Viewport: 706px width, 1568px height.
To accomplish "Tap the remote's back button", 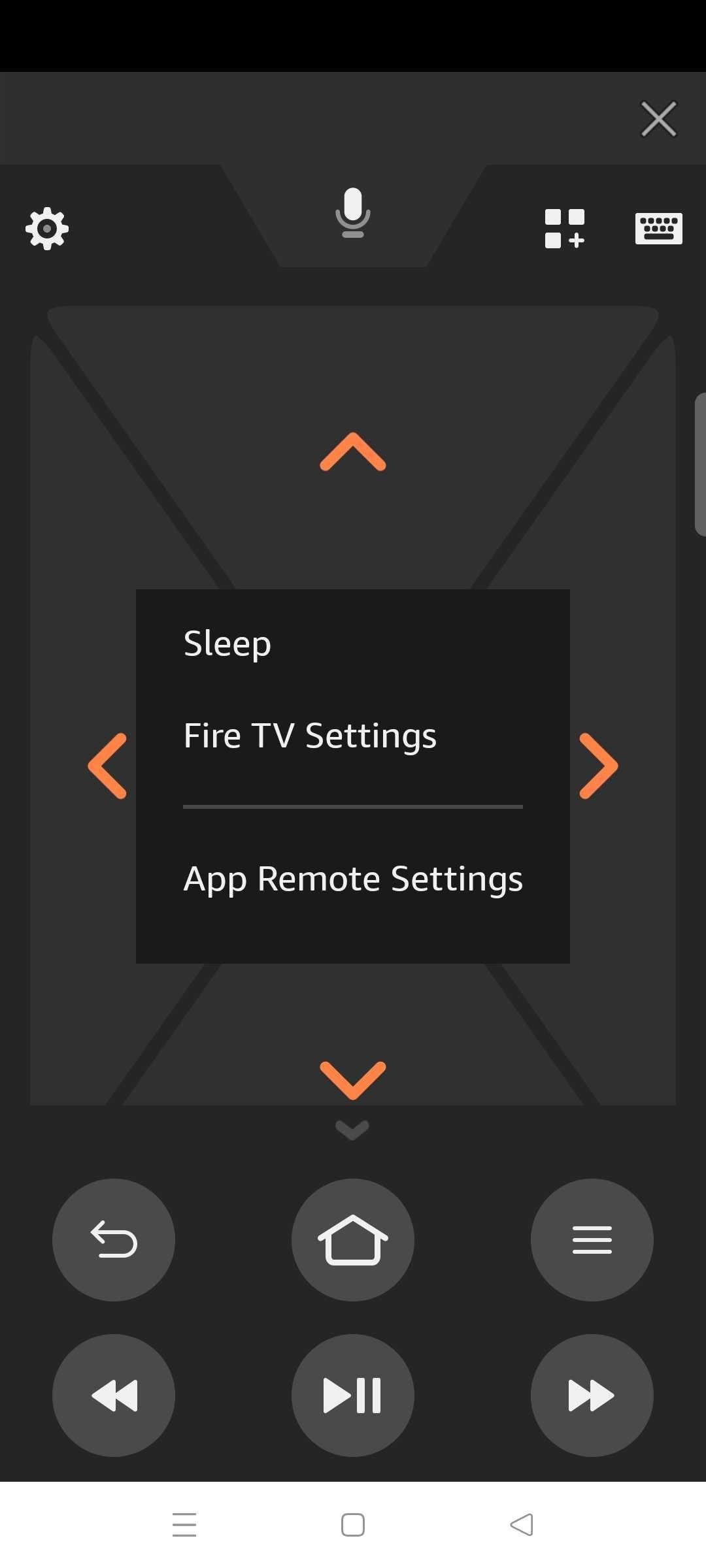I will [x=114, y=1240].
